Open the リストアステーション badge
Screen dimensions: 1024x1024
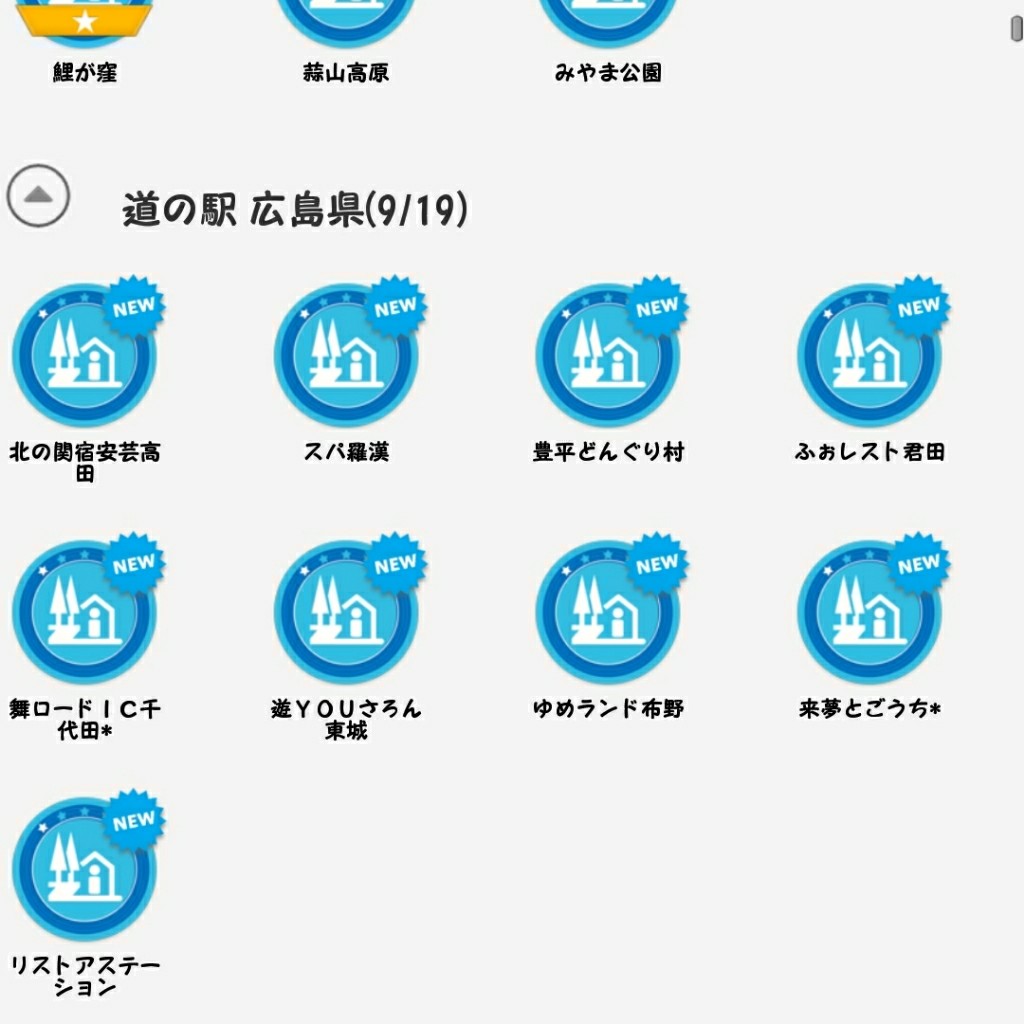coord(85,868)
